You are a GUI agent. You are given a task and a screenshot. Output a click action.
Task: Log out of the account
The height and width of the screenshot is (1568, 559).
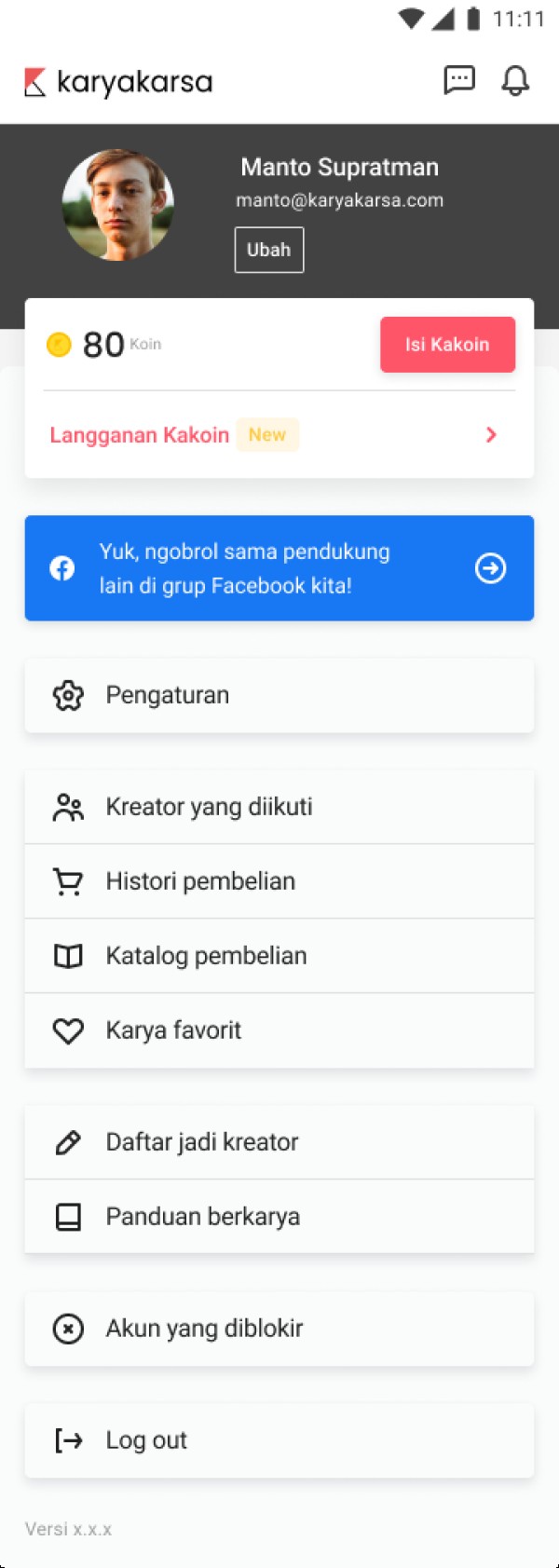pos(279,1440)
